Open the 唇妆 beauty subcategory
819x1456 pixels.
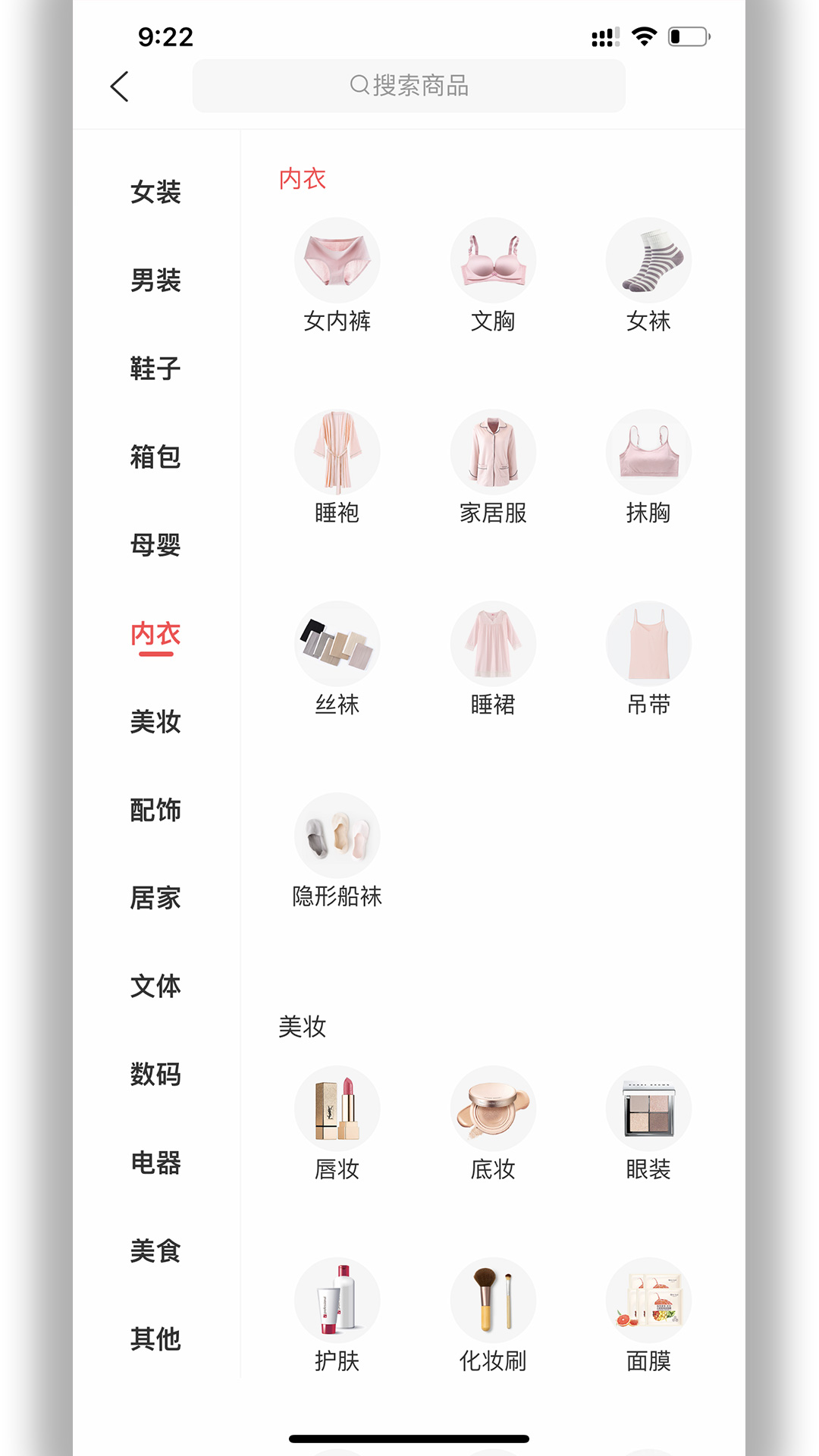coord(337,1123)
